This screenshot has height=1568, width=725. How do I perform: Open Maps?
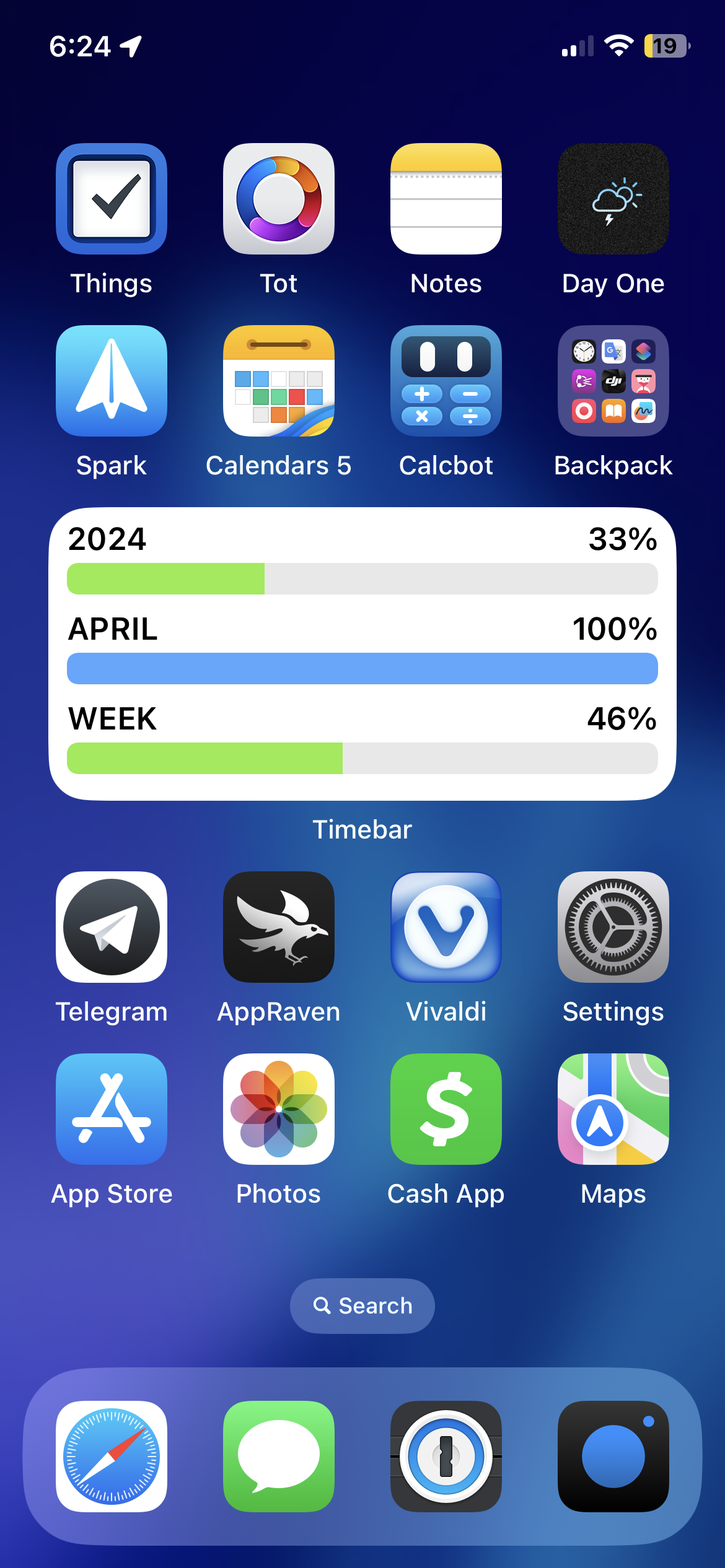pyautogui.click(x=613, y=1109)
